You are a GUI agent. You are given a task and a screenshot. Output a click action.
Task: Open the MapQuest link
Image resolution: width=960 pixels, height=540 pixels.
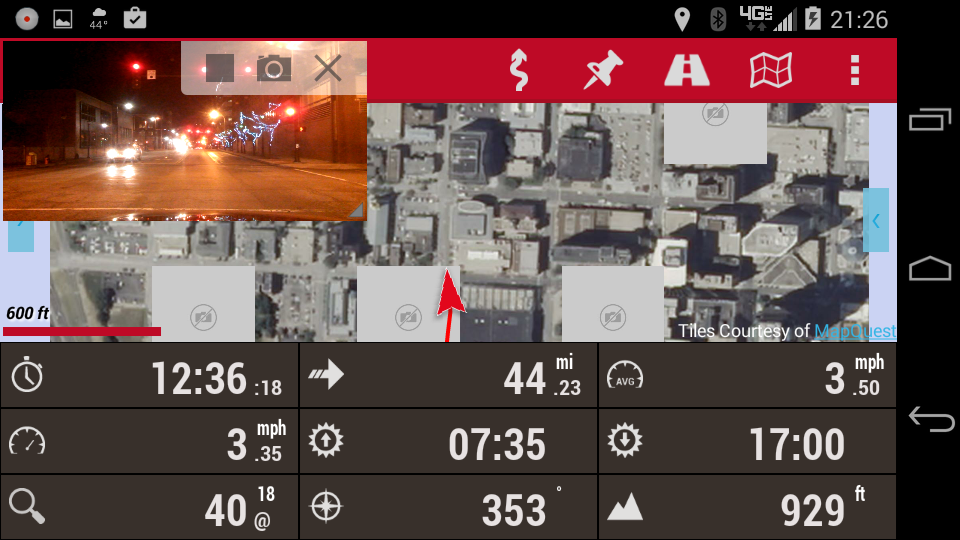(x=854, y=331)
